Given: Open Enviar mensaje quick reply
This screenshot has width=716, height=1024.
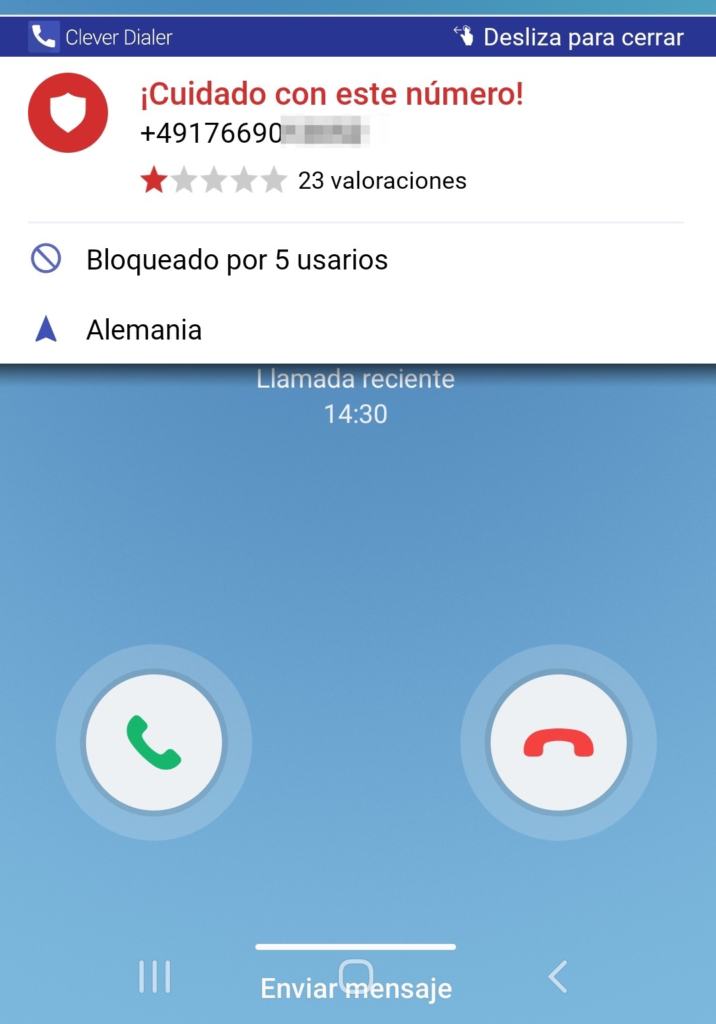Looking at the screenshot, I should 355,988.
